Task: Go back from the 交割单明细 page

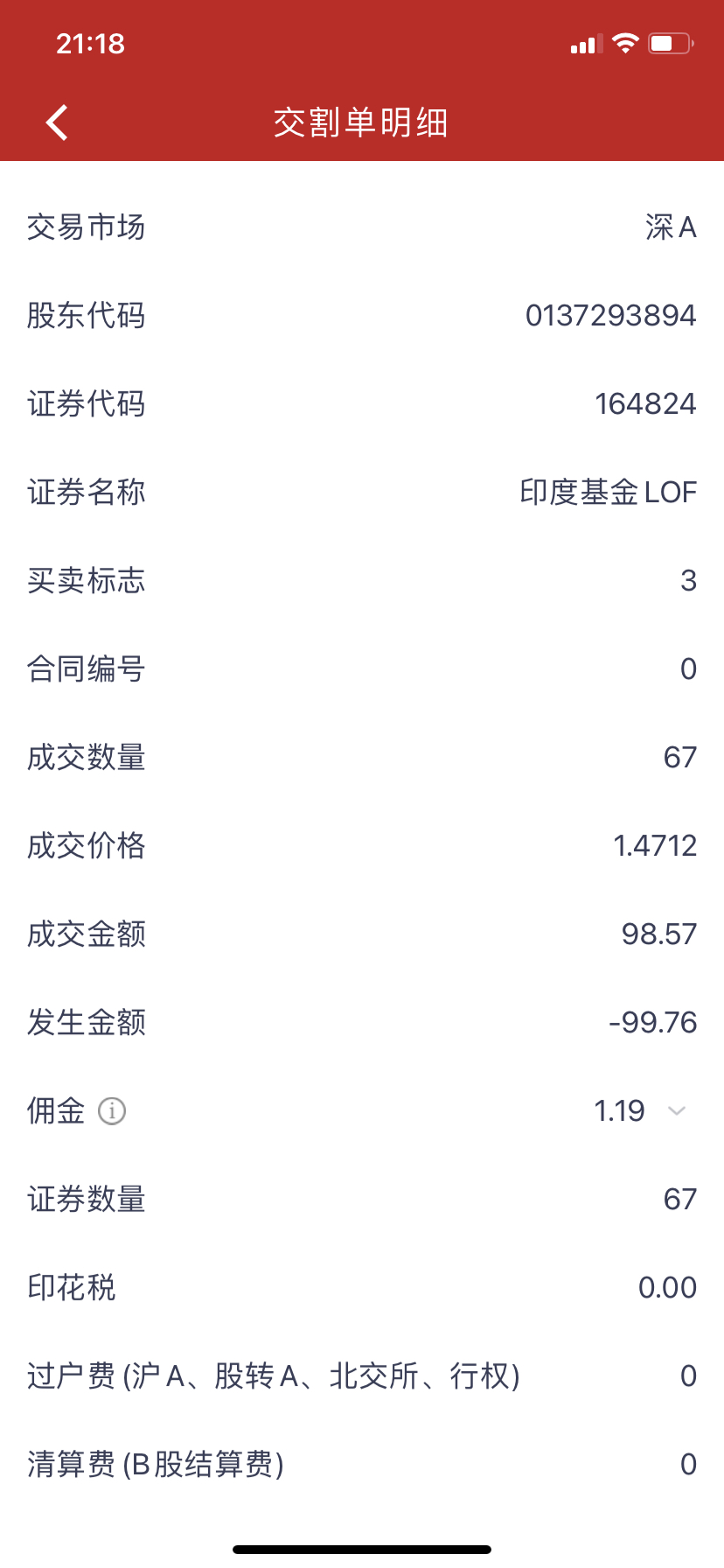Action: 58,122
